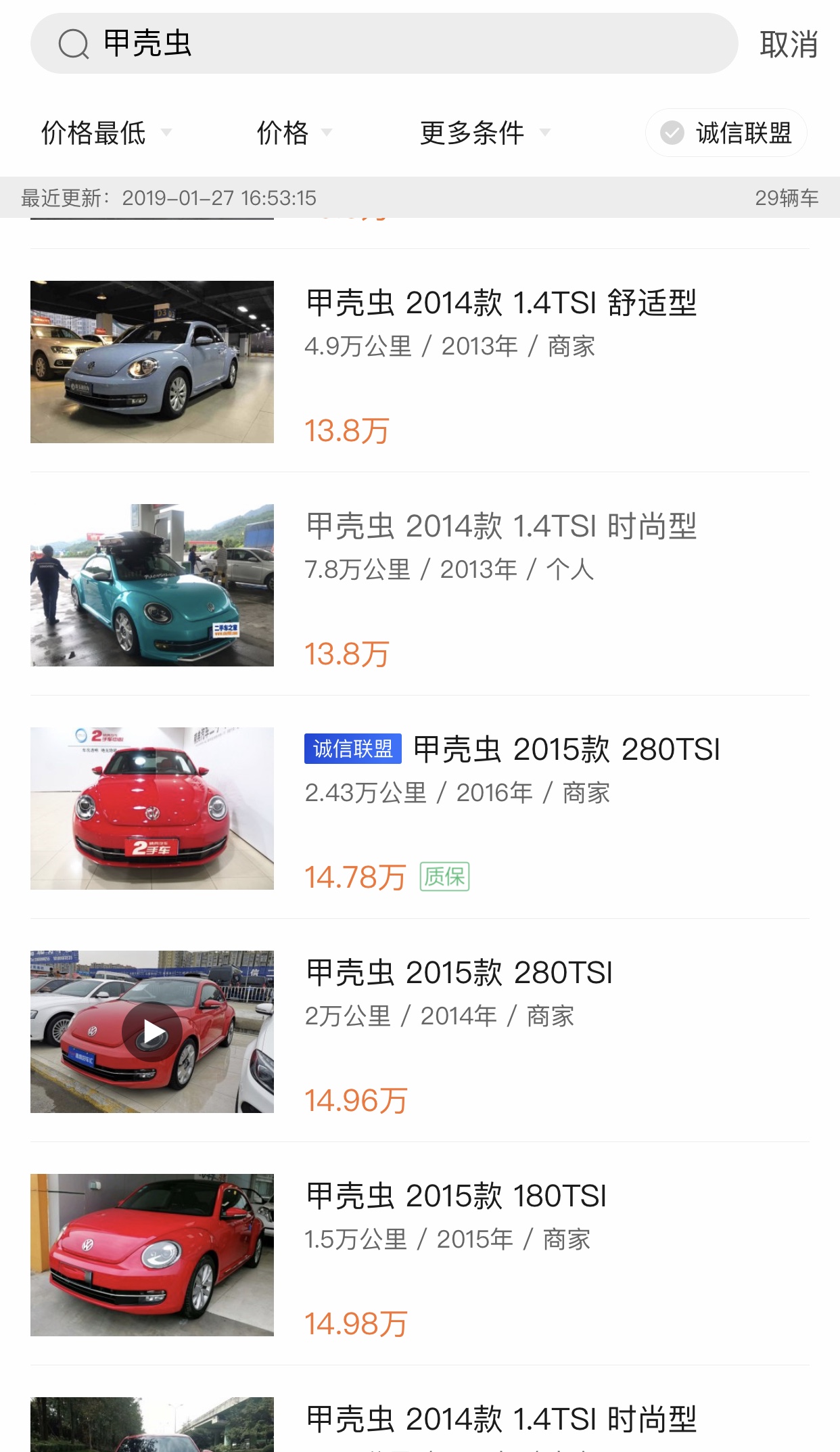840x1452 pixels.
Task: Tap the blue 诚信联盟 badge on the 280TSI listing
Action: pyautogui.click(x=353, y=748)
